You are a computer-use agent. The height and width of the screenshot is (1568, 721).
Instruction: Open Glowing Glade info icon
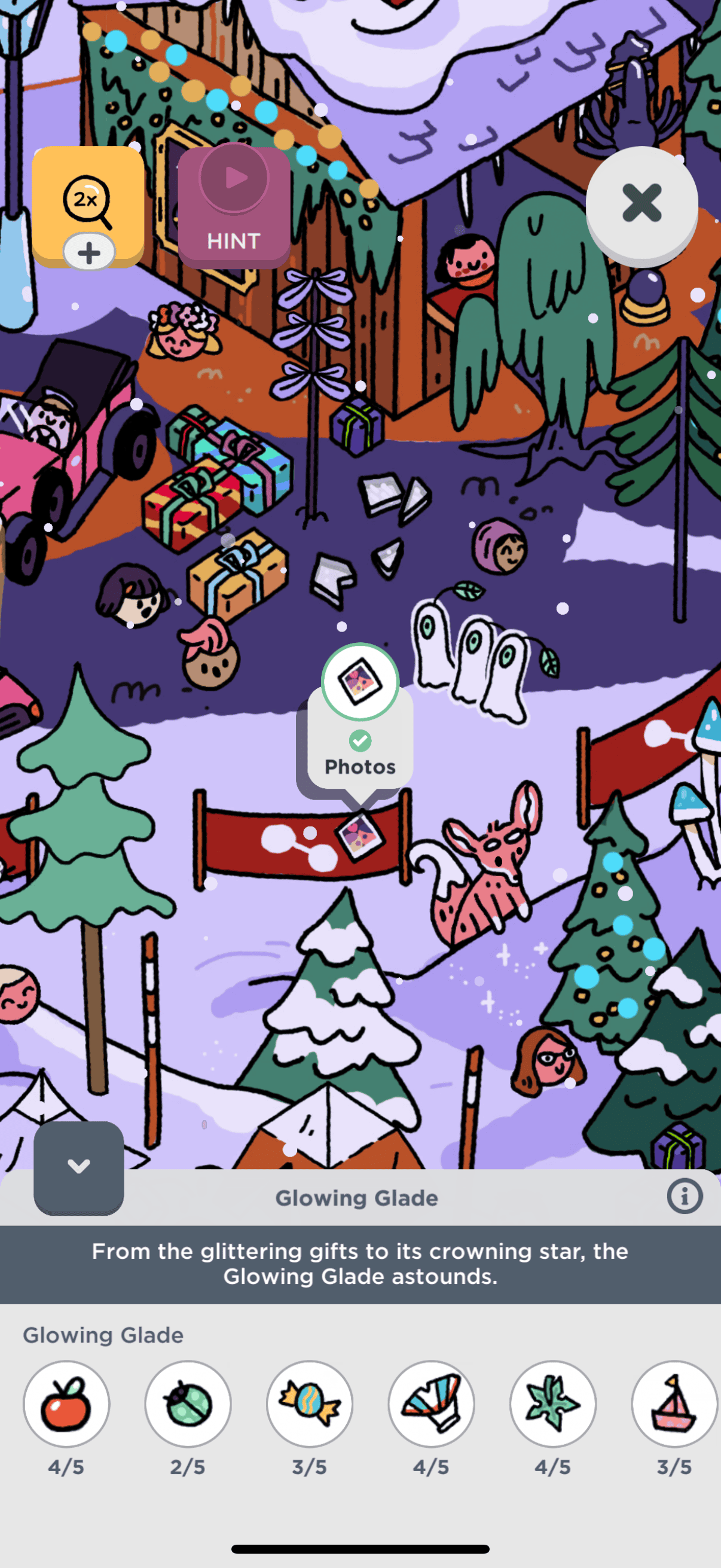(684, 1197)
